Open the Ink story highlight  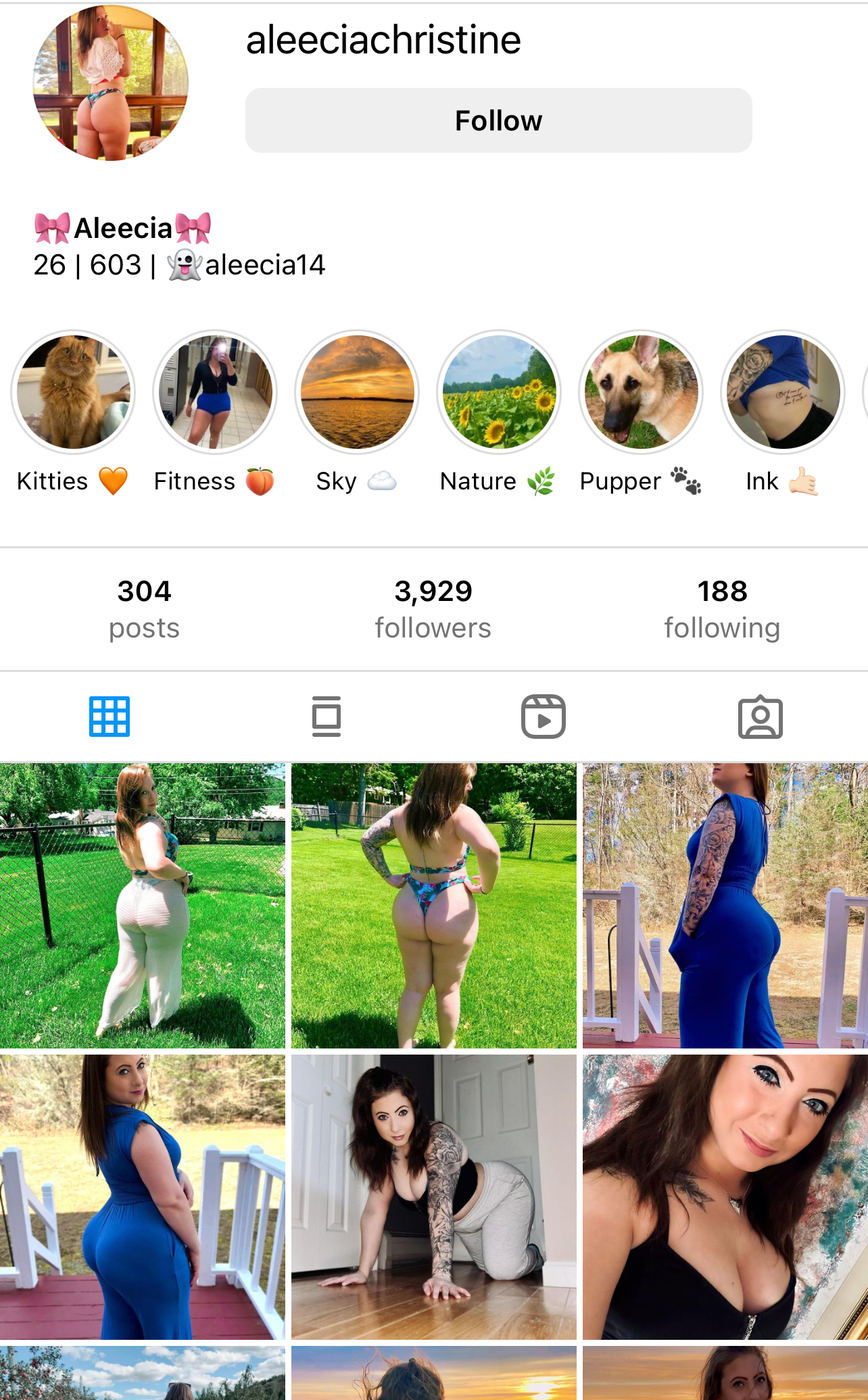point(783,392)
